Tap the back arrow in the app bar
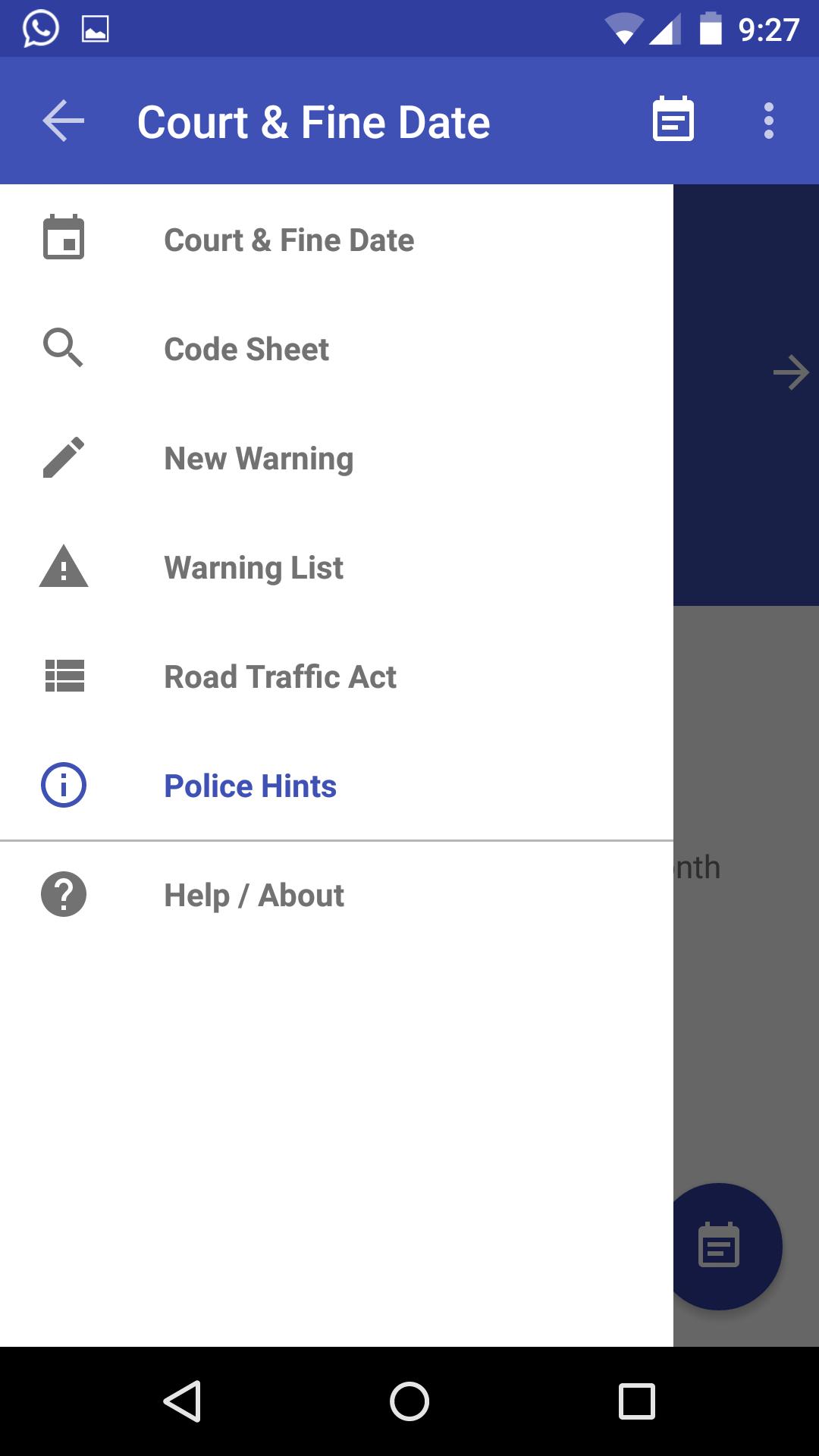This screenshot has width=819, height=1456. (64, 121)
